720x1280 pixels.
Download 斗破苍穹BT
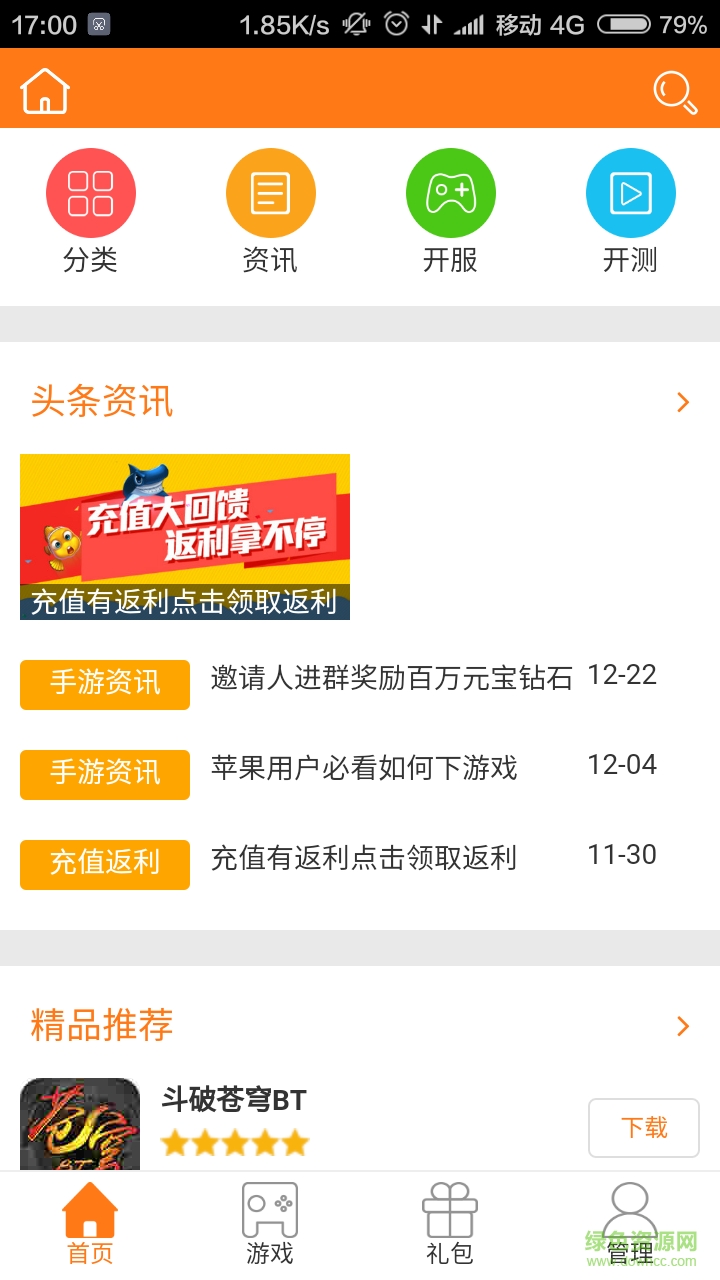click(643, 1128)
